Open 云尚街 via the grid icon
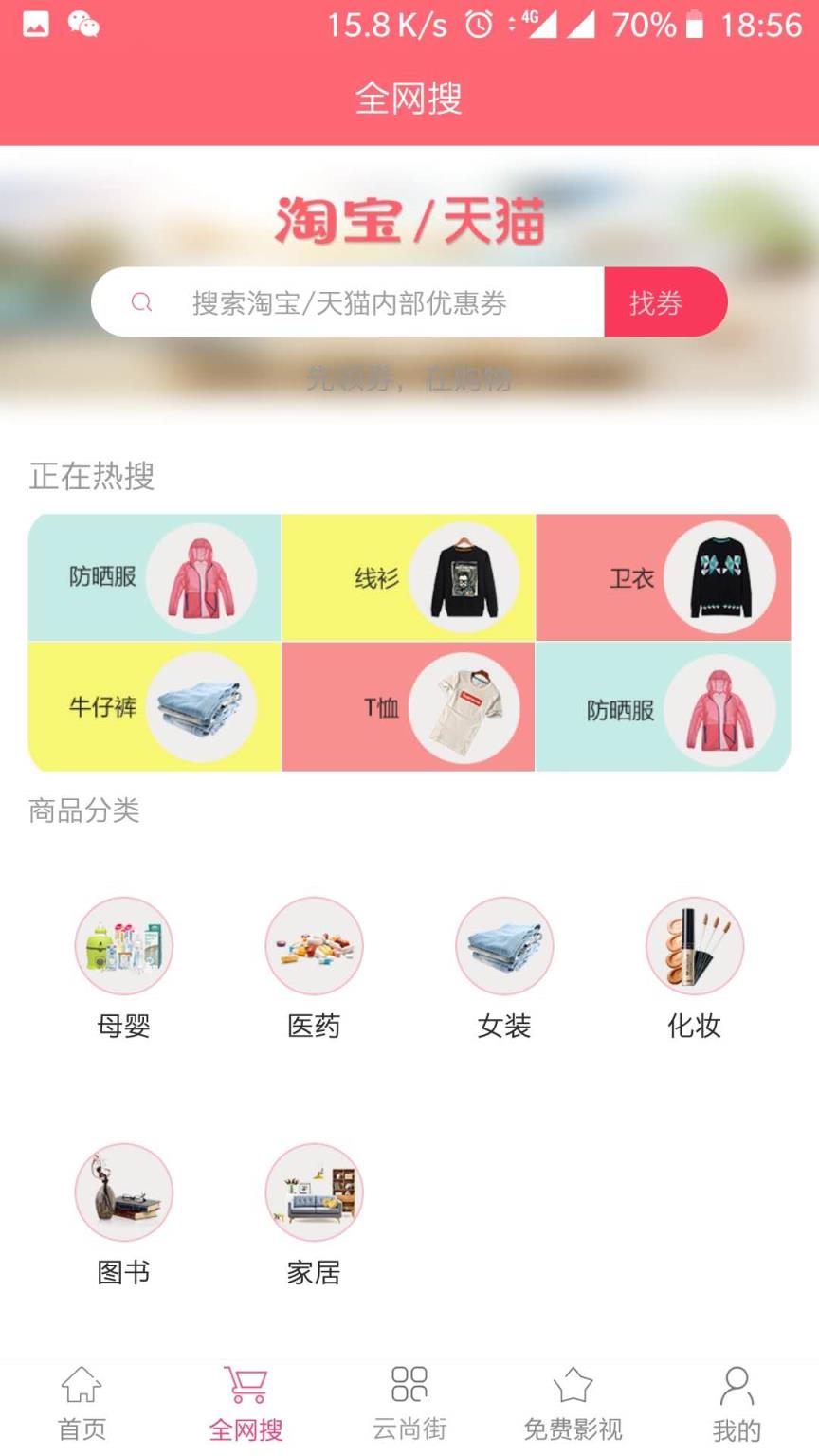The width and height of the screenshot is (819, 1456). point(409,1386)
